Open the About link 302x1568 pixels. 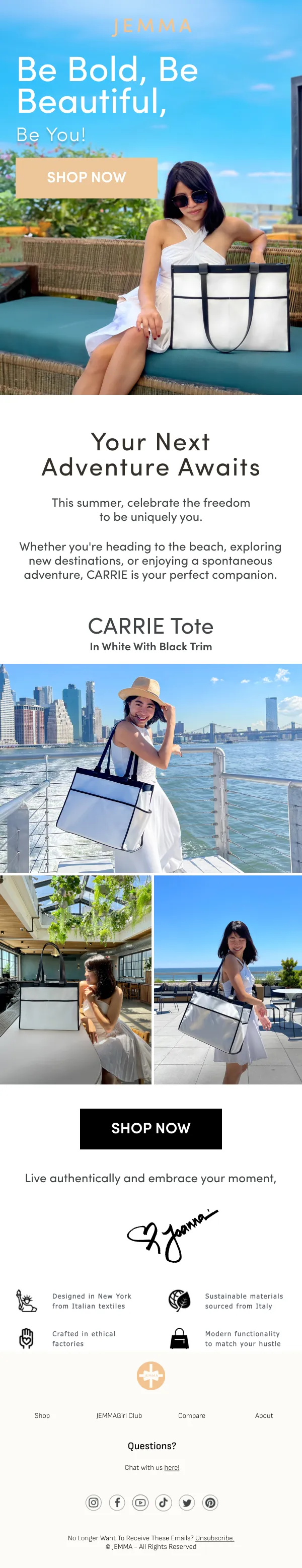[x=264, y=1415]
